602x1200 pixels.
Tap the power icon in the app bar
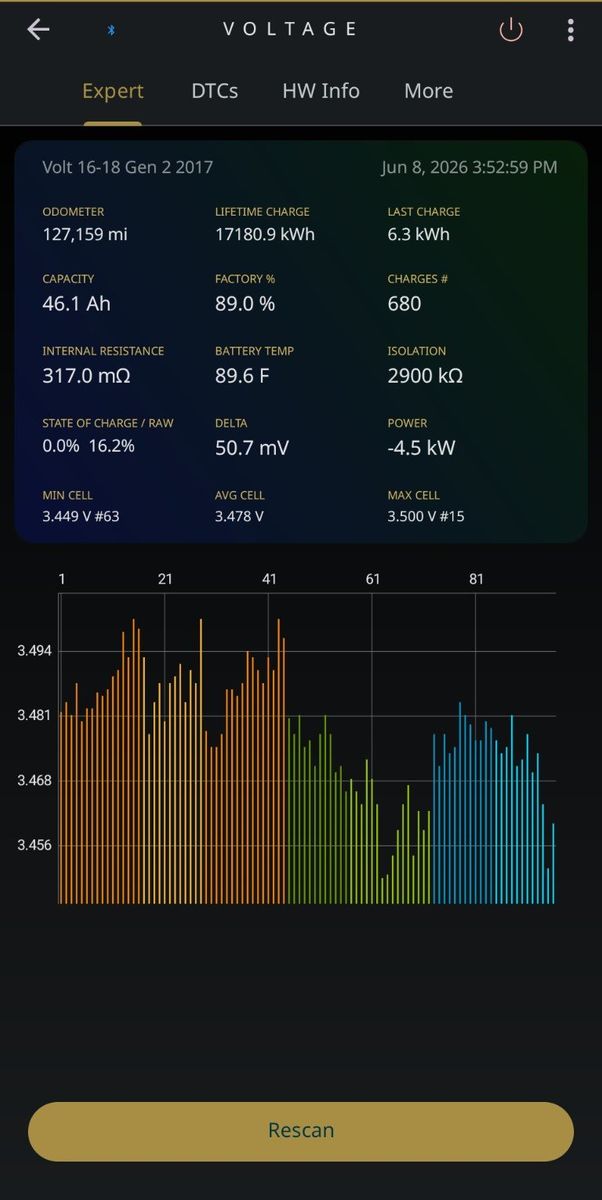click(x=511, y=30)
